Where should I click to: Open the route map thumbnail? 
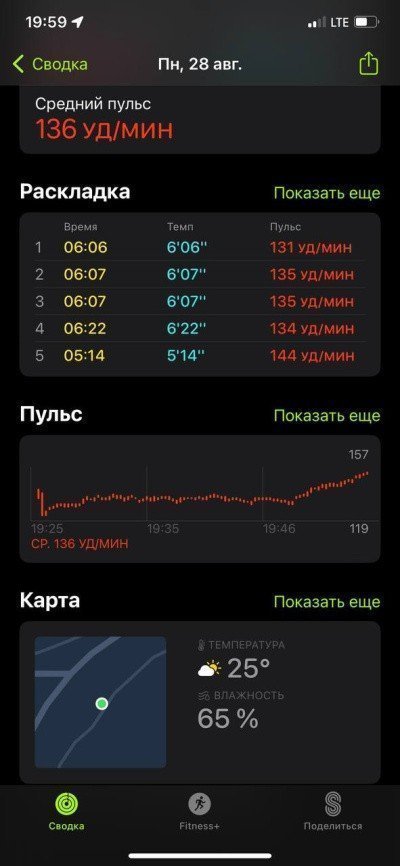(x=101, y=702)
